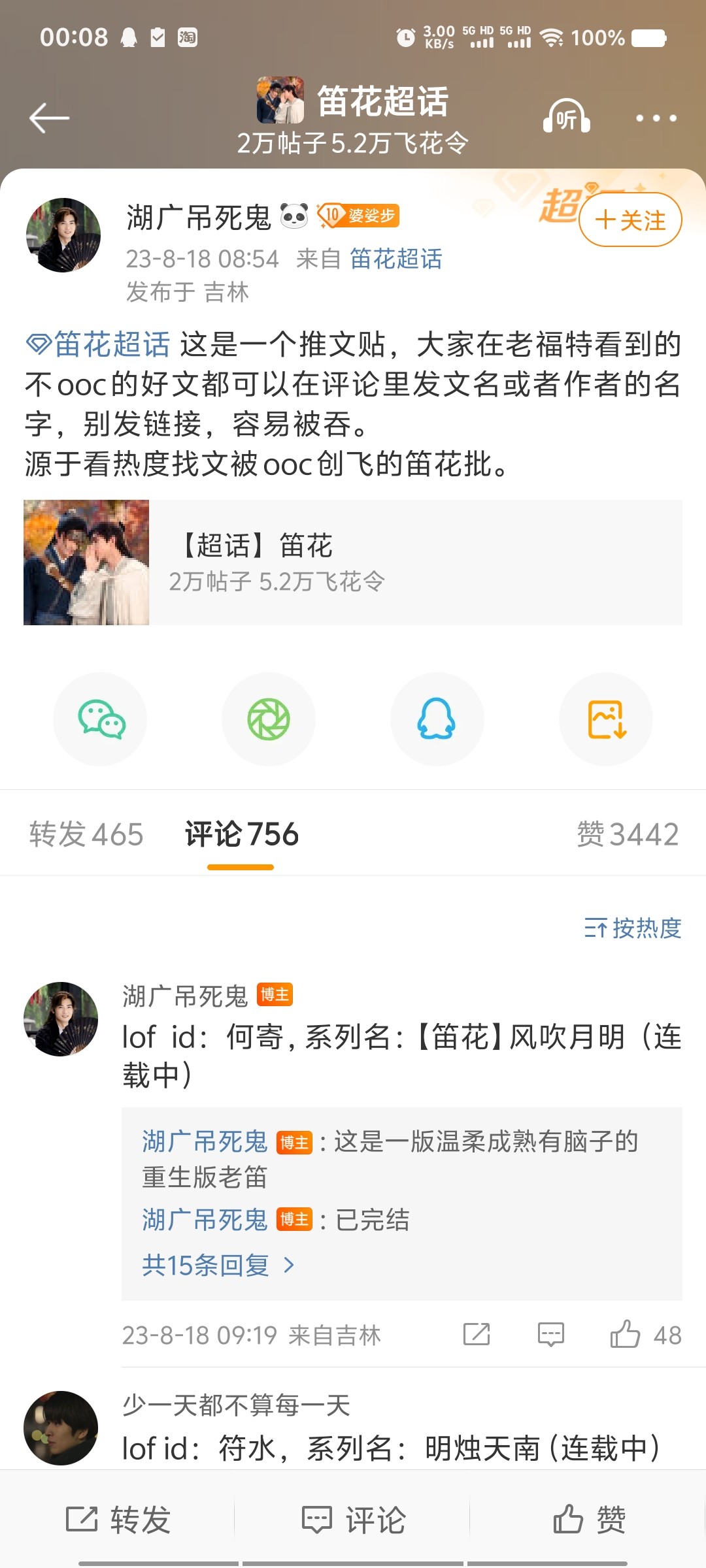Save the post as an image

(606, 719)
